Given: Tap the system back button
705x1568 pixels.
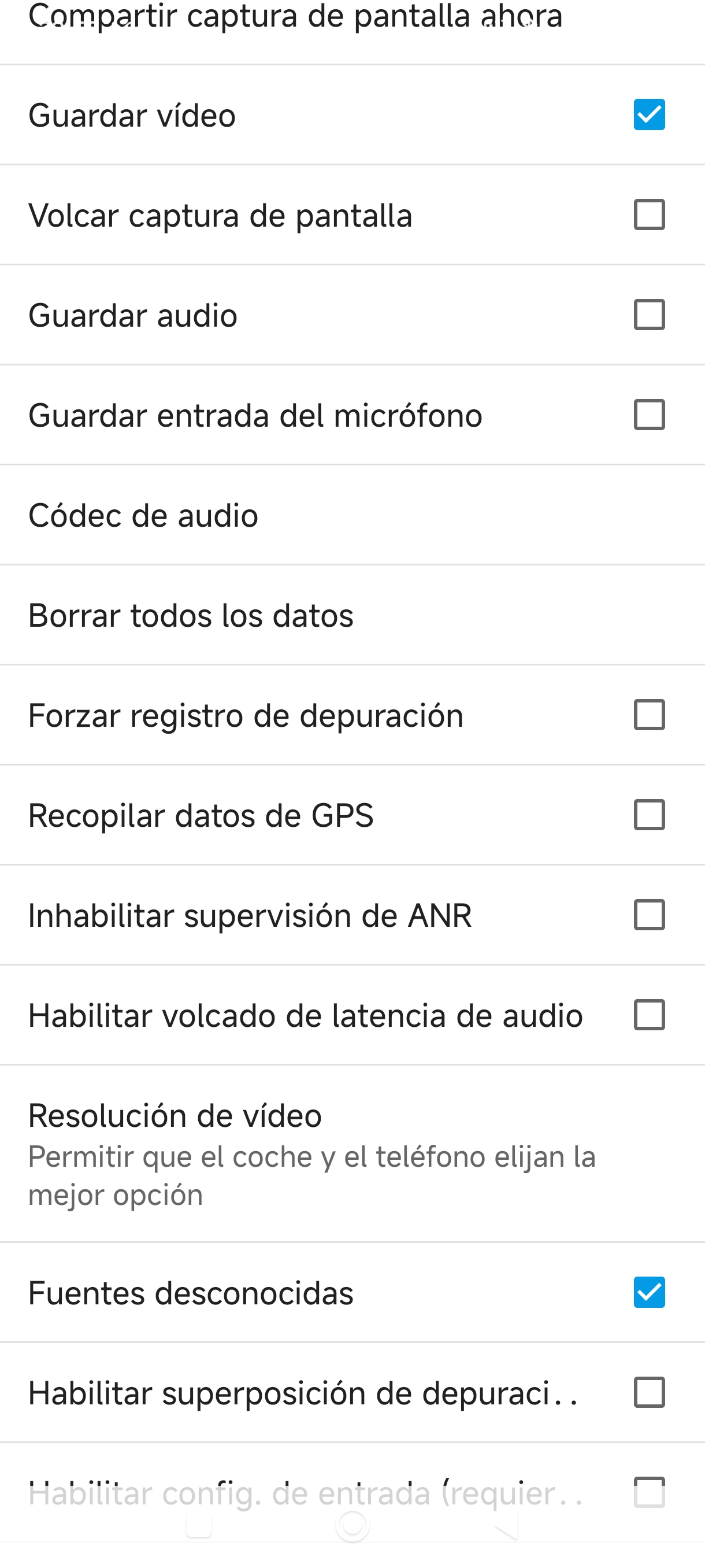Looking at the screenshot, I should tap(506, 1526).
